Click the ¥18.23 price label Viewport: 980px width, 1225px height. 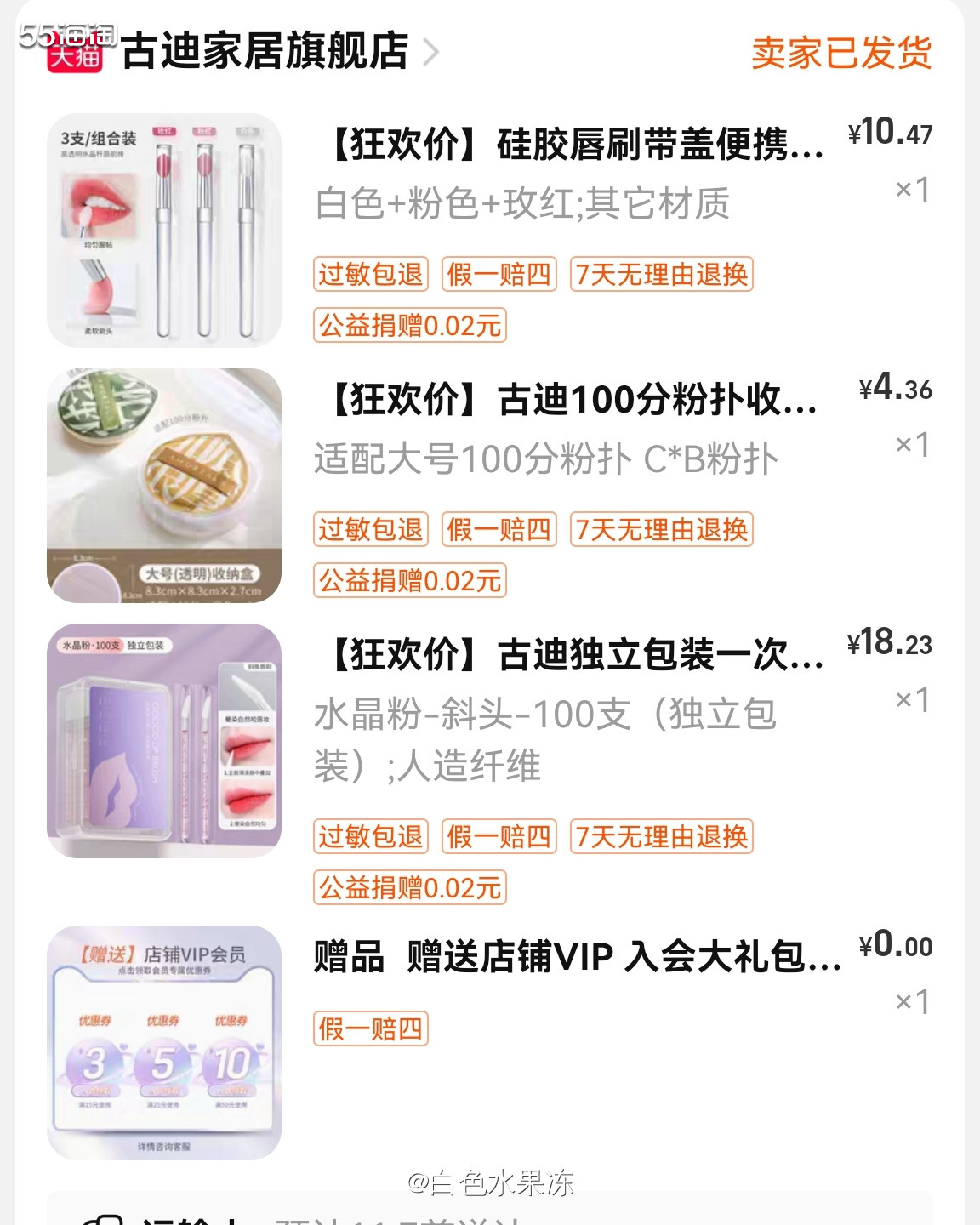pyautogui.click(x=892, y=647)
